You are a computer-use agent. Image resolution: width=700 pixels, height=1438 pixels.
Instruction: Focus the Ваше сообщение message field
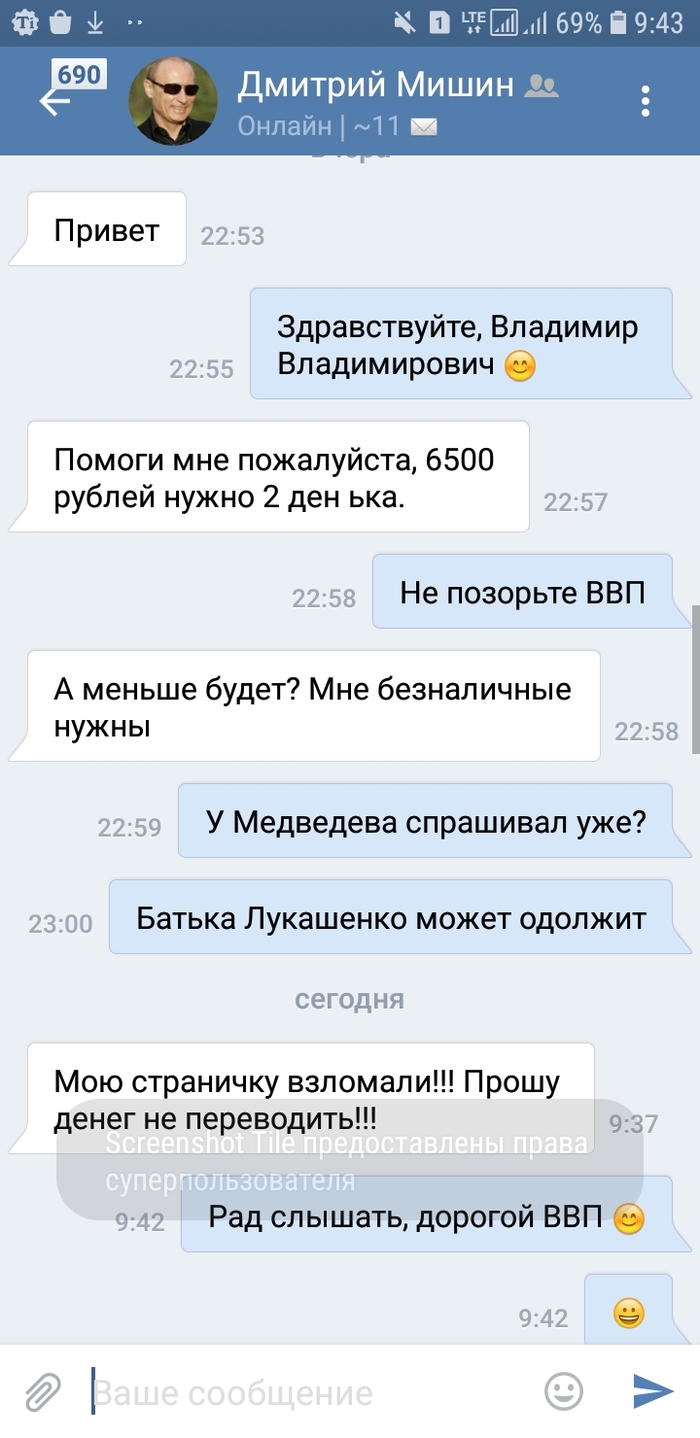[300, 1392]
